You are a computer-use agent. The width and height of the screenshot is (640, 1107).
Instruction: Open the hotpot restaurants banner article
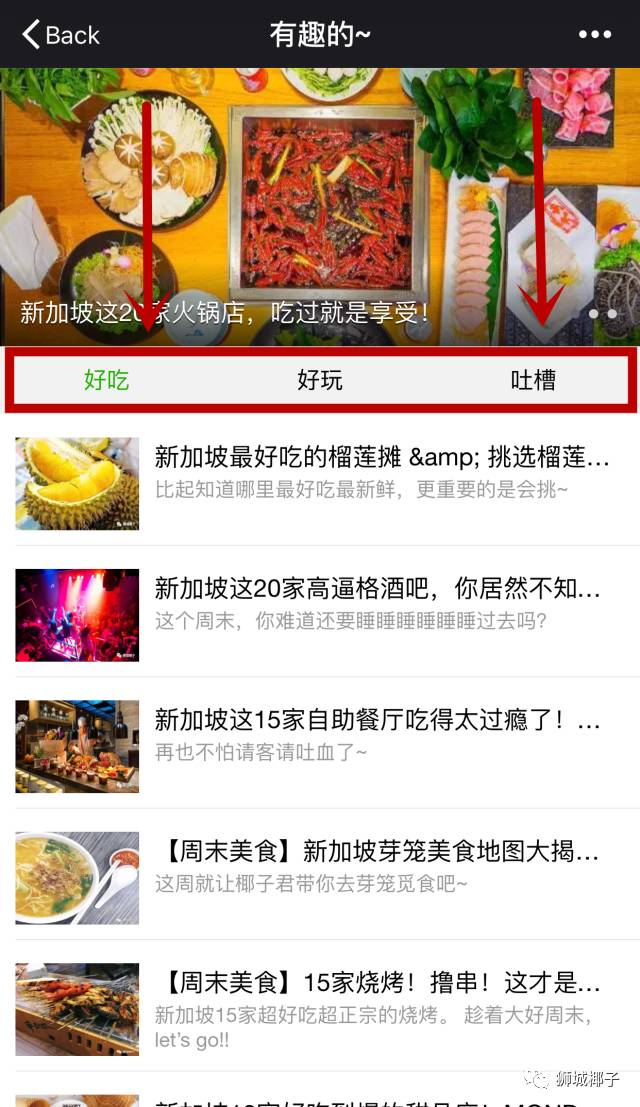point(320,205)
